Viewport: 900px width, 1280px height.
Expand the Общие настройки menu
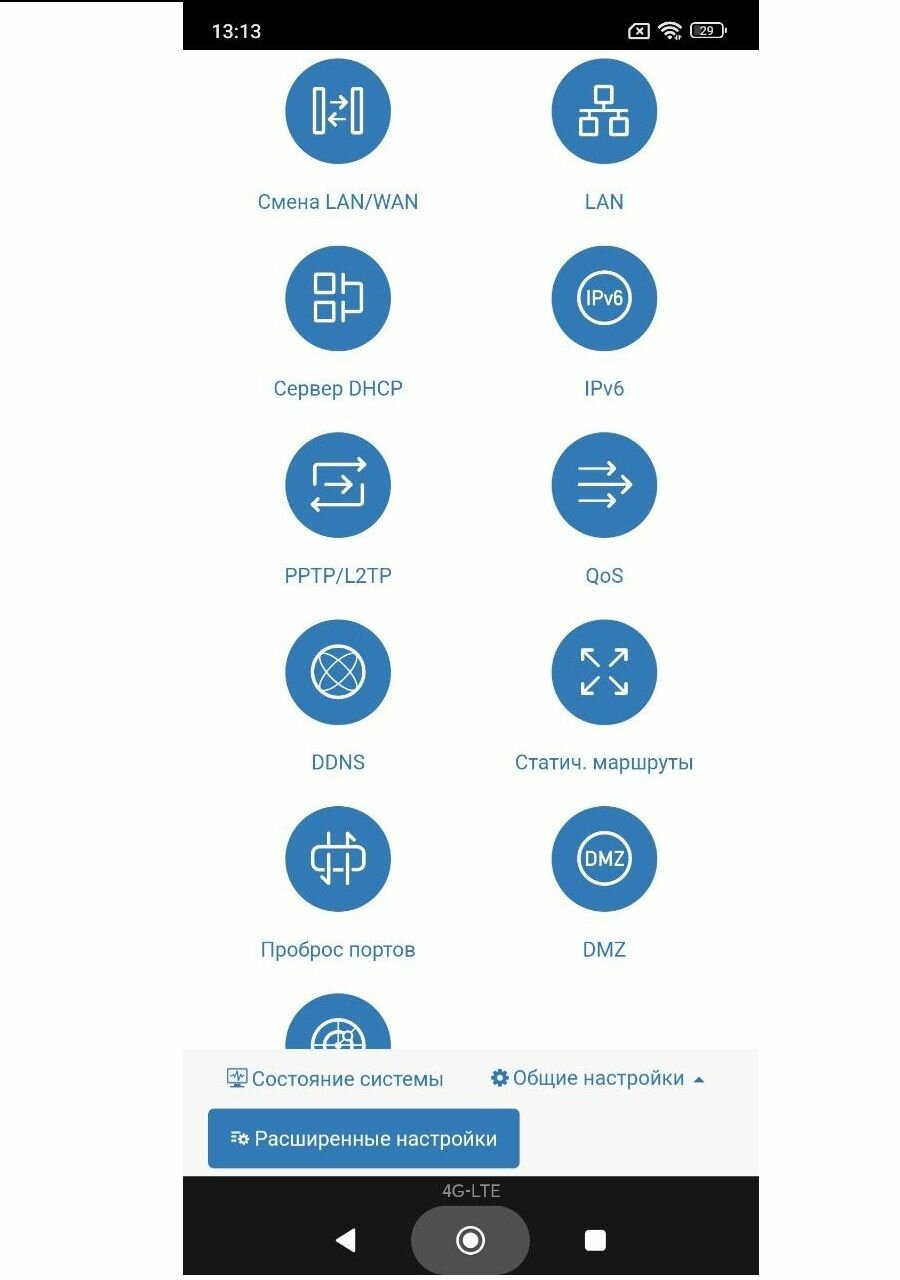(x=598, y=1078)
